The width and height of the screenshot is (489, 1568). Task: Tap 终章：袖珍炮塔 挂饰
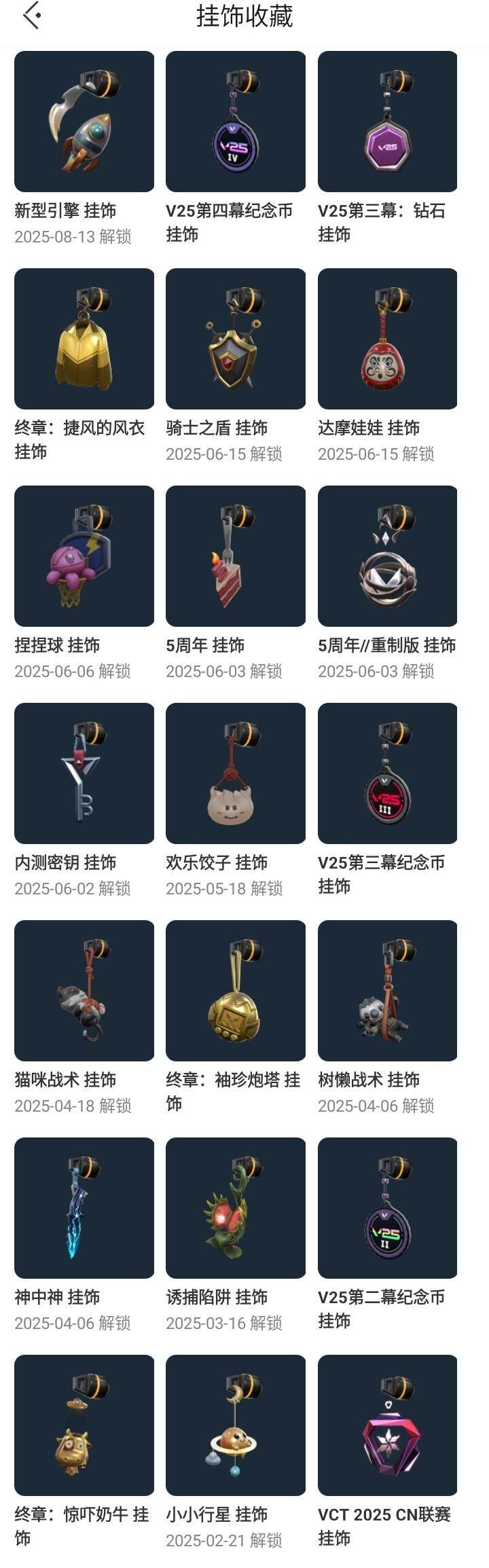pyautogui.click(x=236, y=991)
